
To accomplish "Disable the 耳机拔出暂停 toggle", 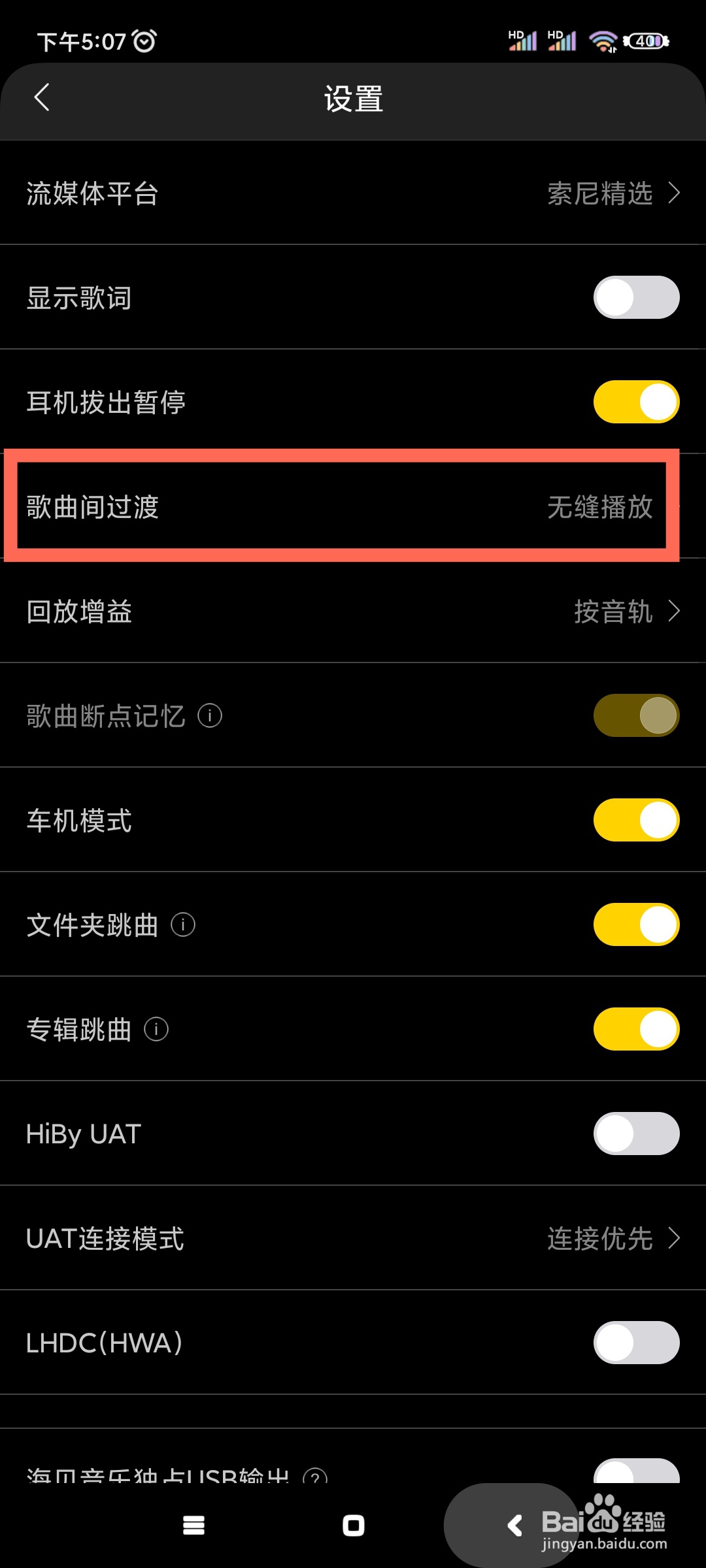I will pyautogui.click(x=635, y=402).
